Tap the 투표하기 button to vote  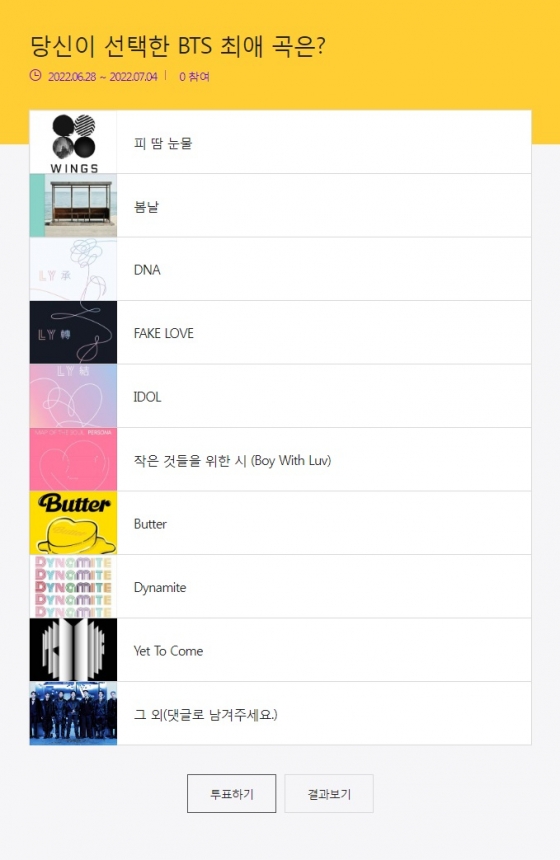pos(231,794)
